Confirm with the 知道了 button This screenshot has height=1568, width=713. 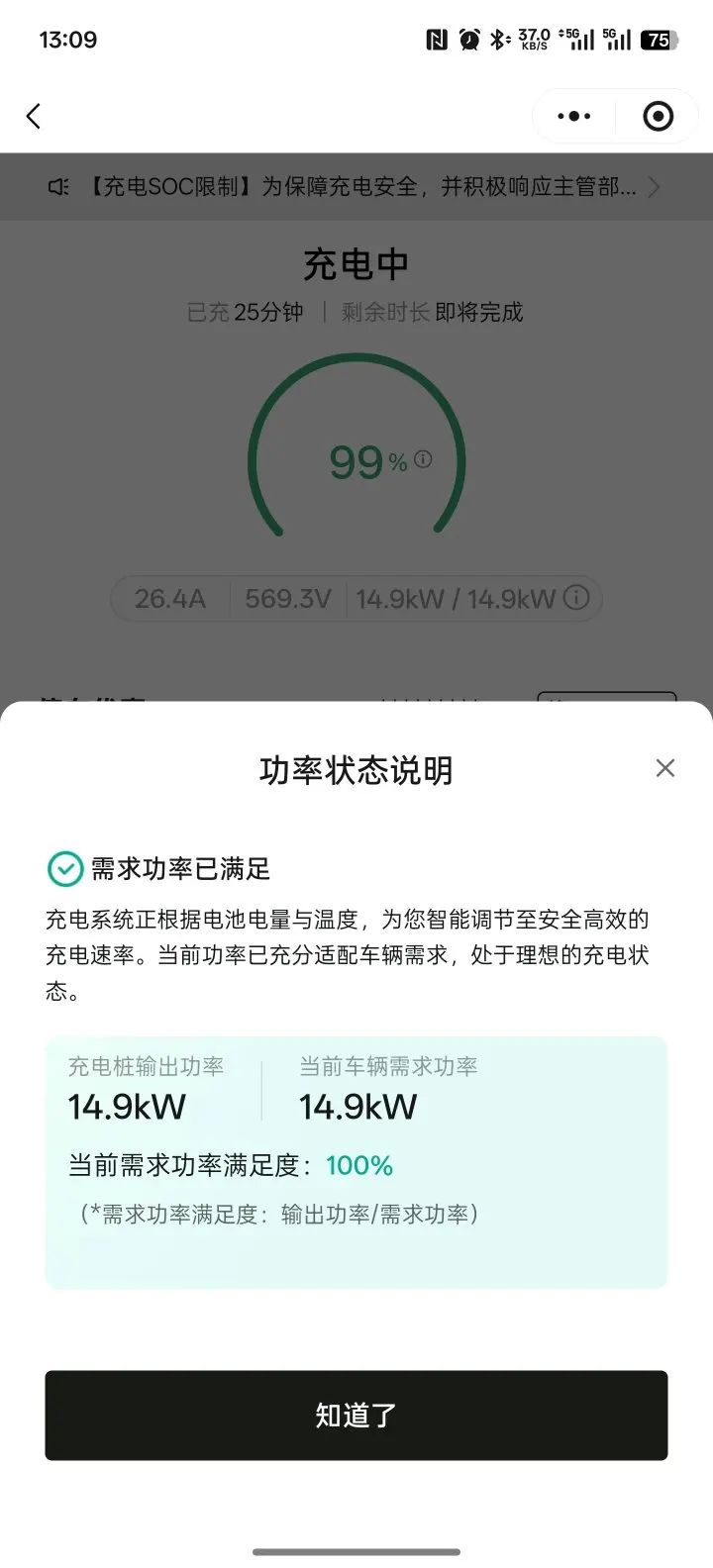(x=356, y=1415)
